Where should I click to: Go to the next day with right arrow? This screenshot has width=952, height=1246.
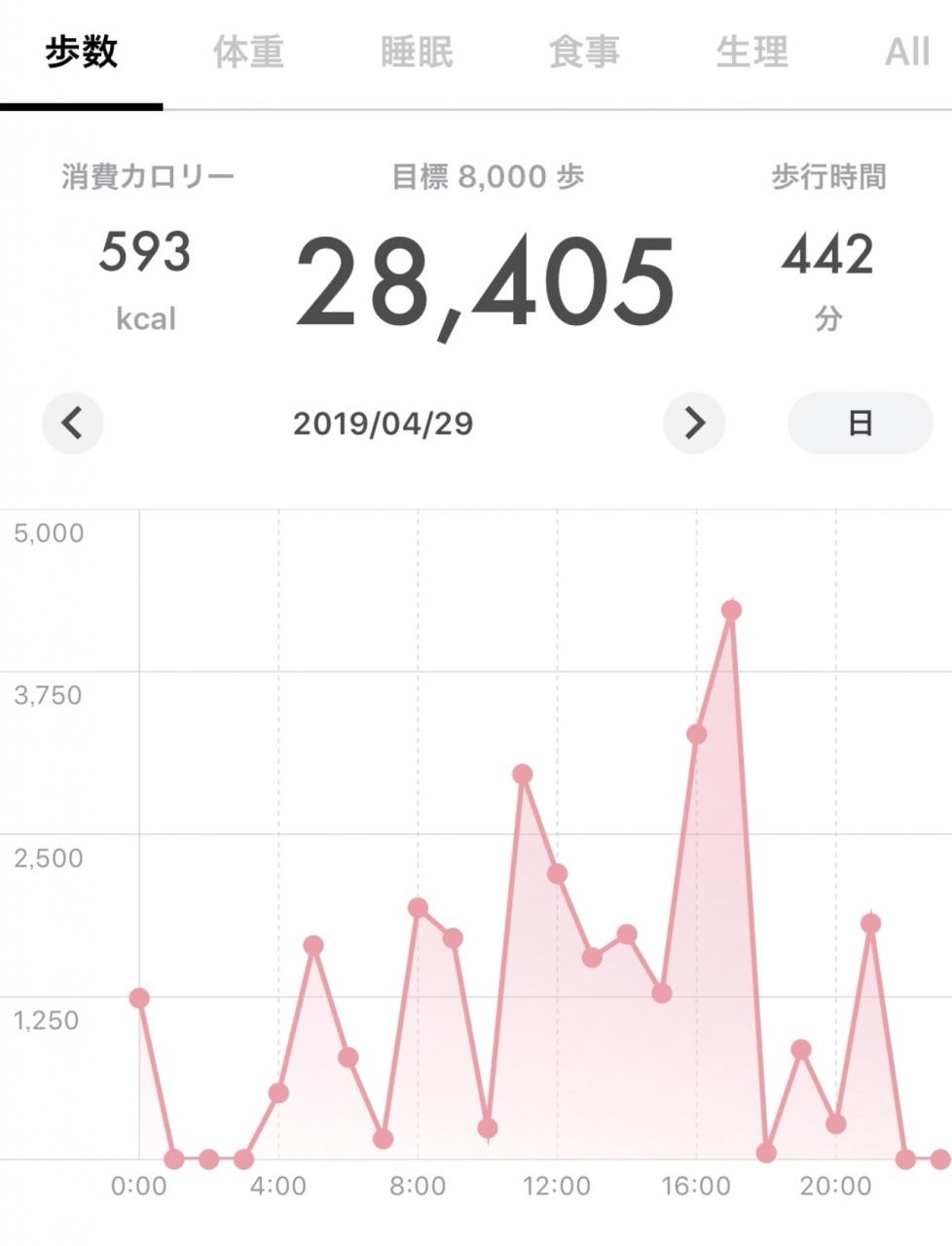[x=694, y=423]
